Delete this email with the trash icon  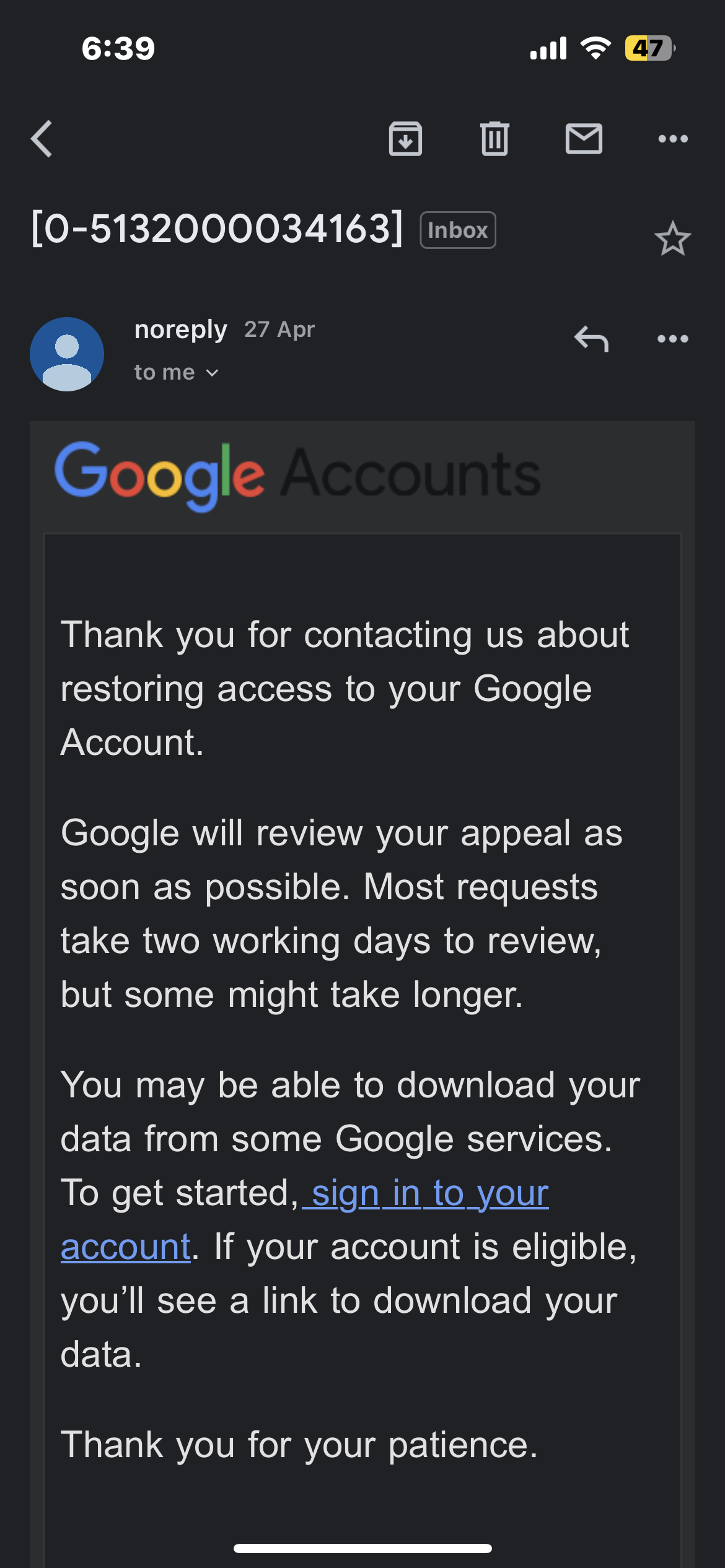(494, 139)
